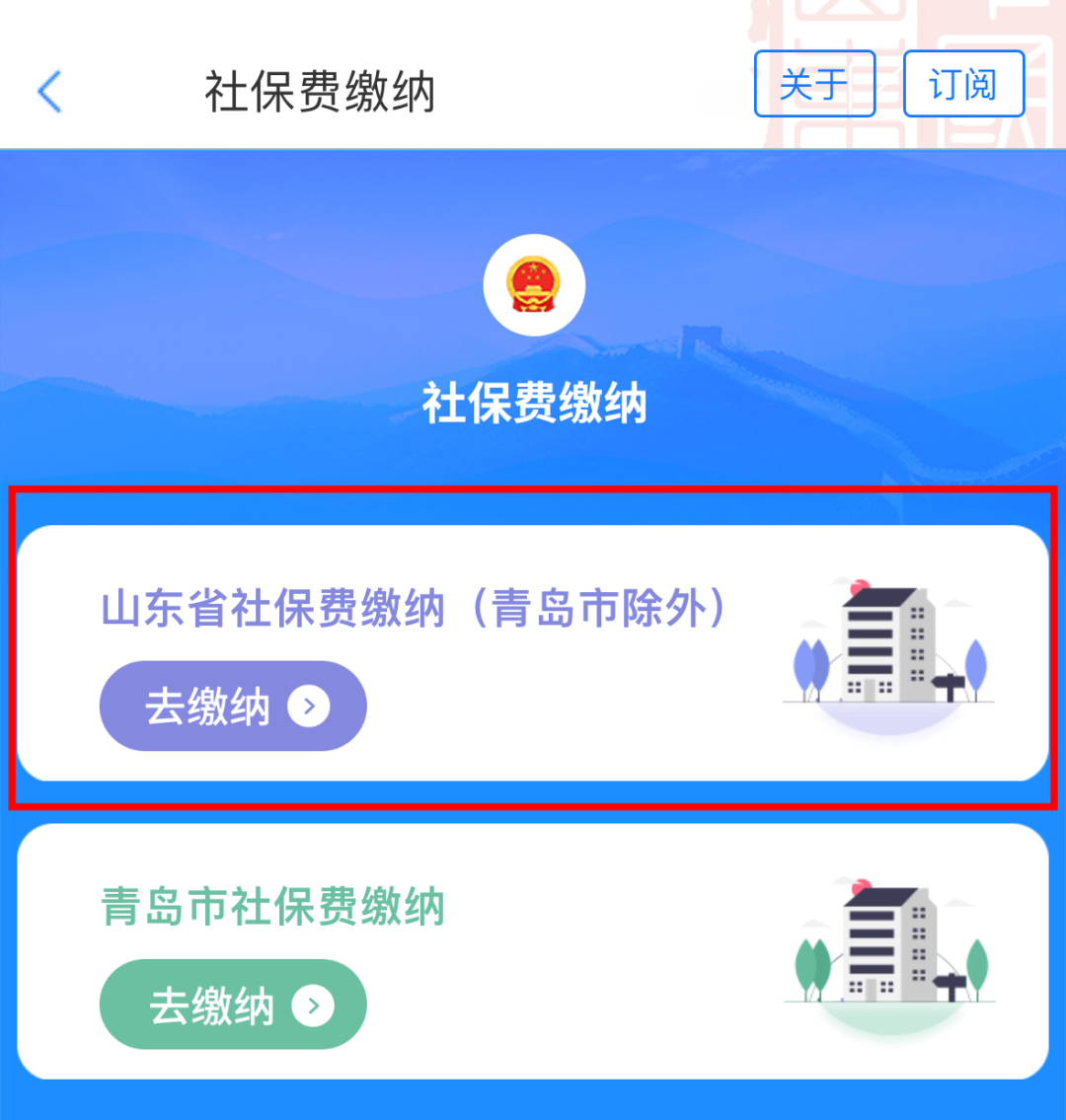This screenshot has height=1120, width=1066.
Task: Tap 去缴纳 under 山东省社保费缴纳
Action: (233, 707)
